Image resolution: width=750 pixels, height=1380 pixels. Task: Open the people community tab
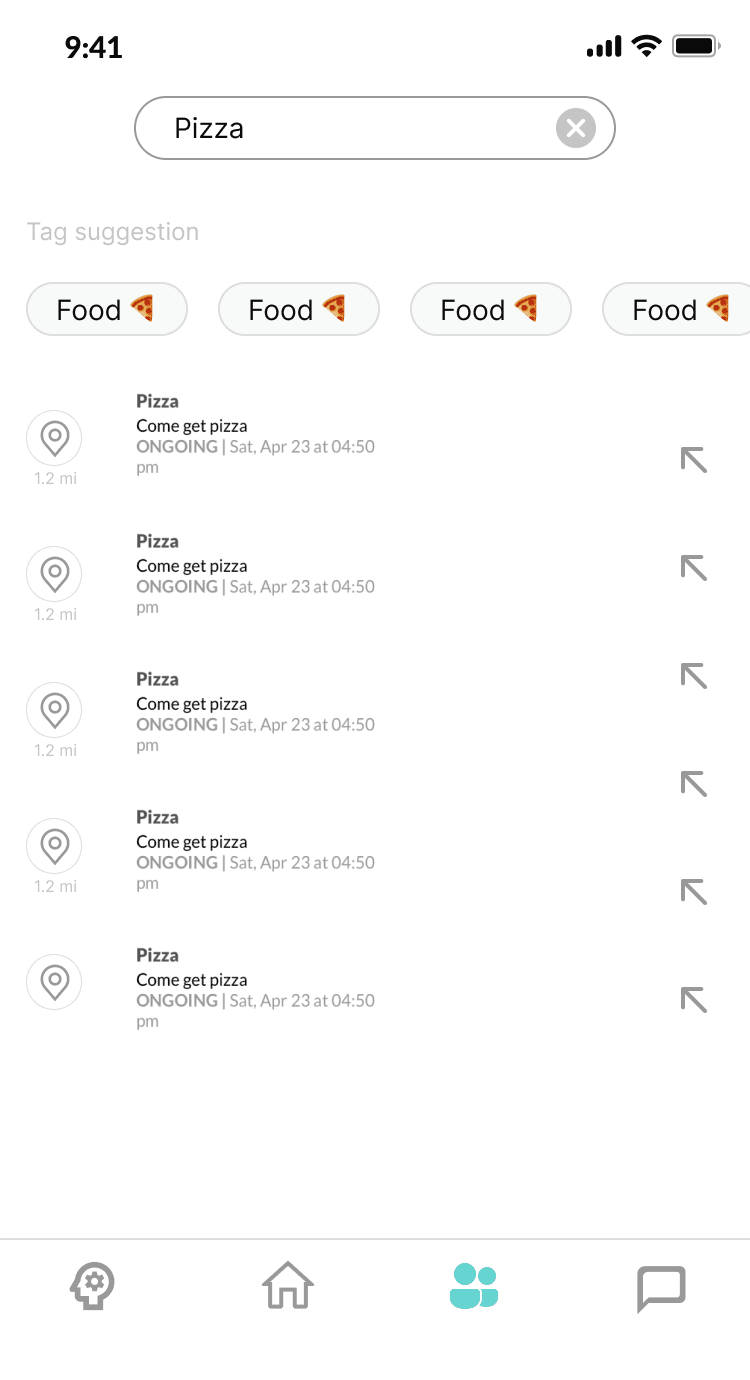tap(474, 1286)
